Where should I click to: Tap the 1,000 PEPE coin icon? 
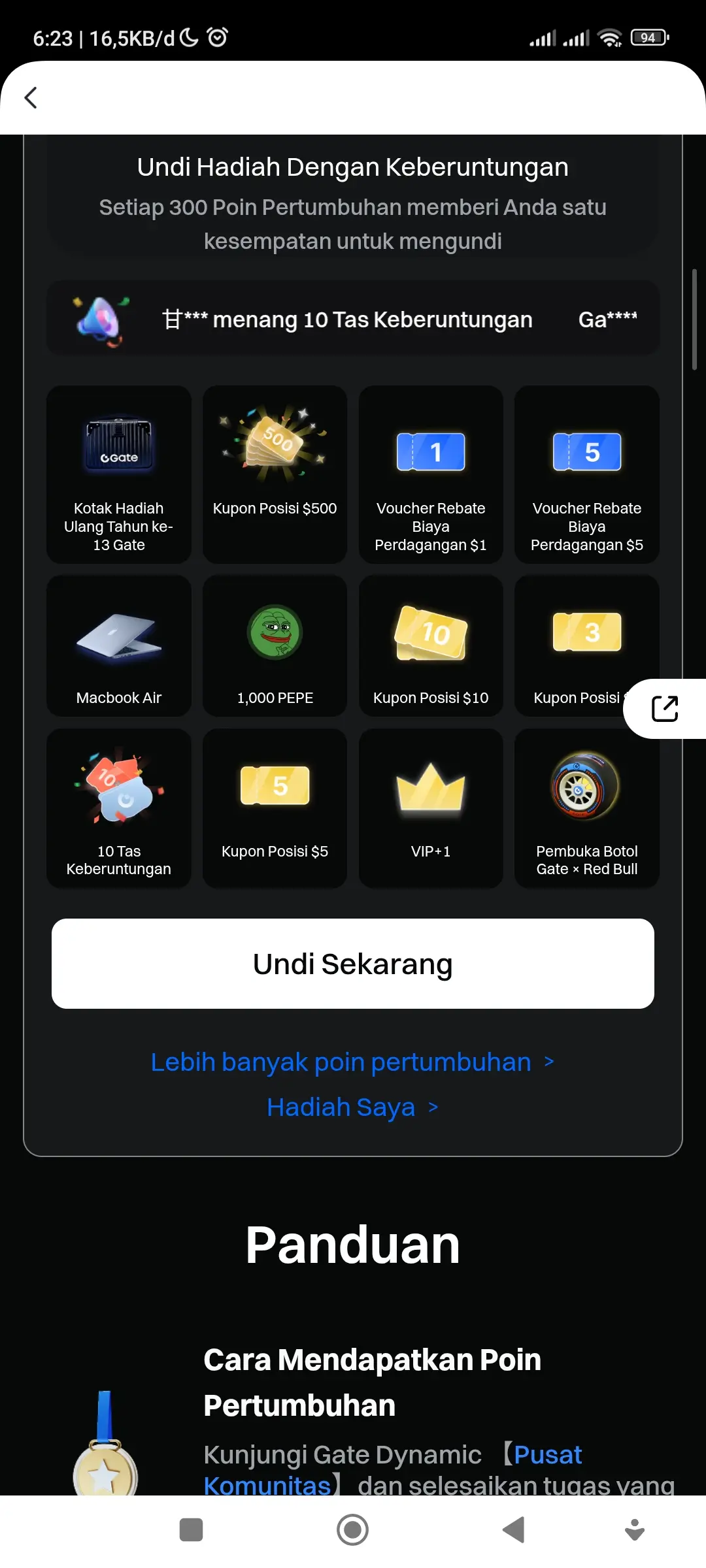[x=275, y=632]
